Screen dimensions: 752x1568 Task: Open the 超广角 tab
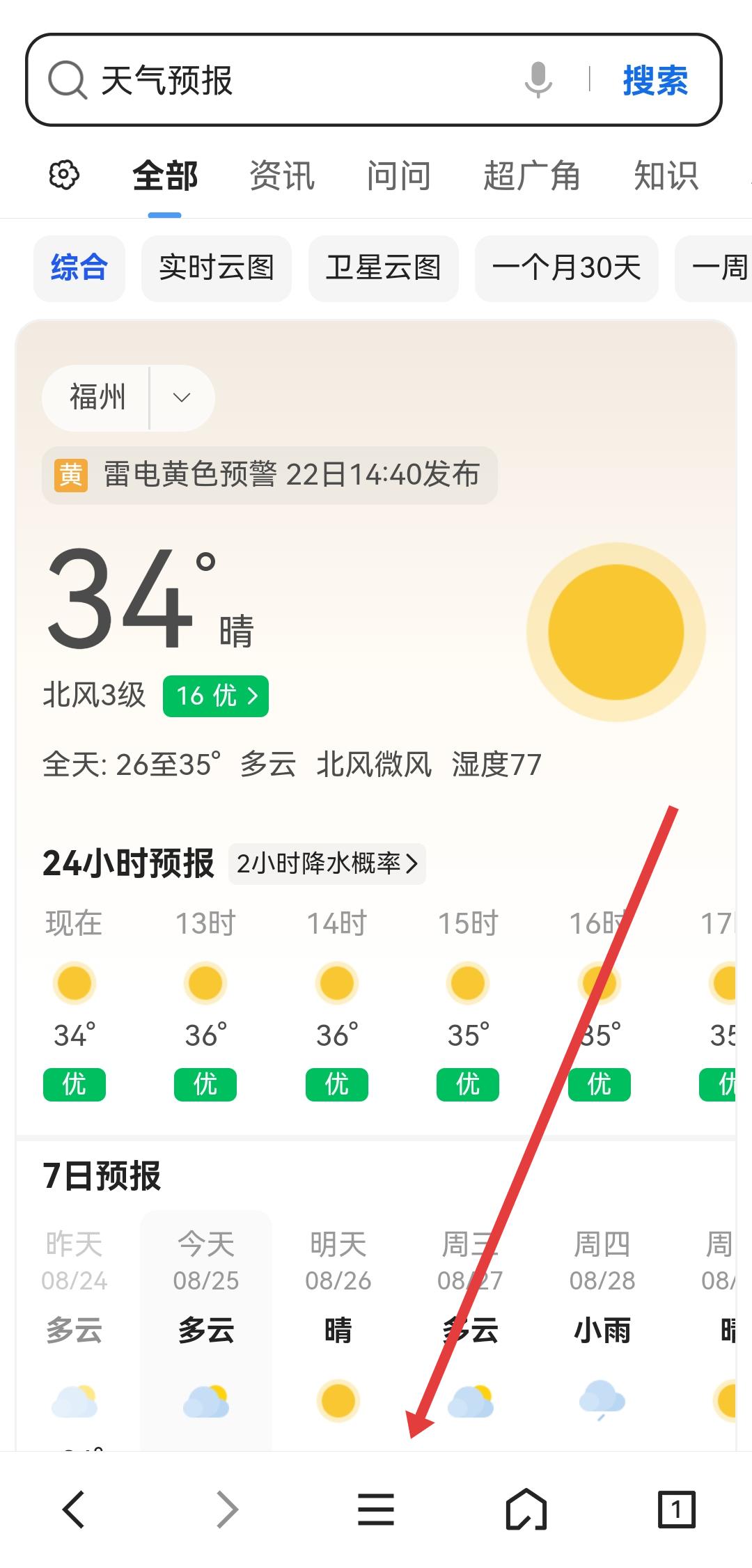(x=531, y=175)
